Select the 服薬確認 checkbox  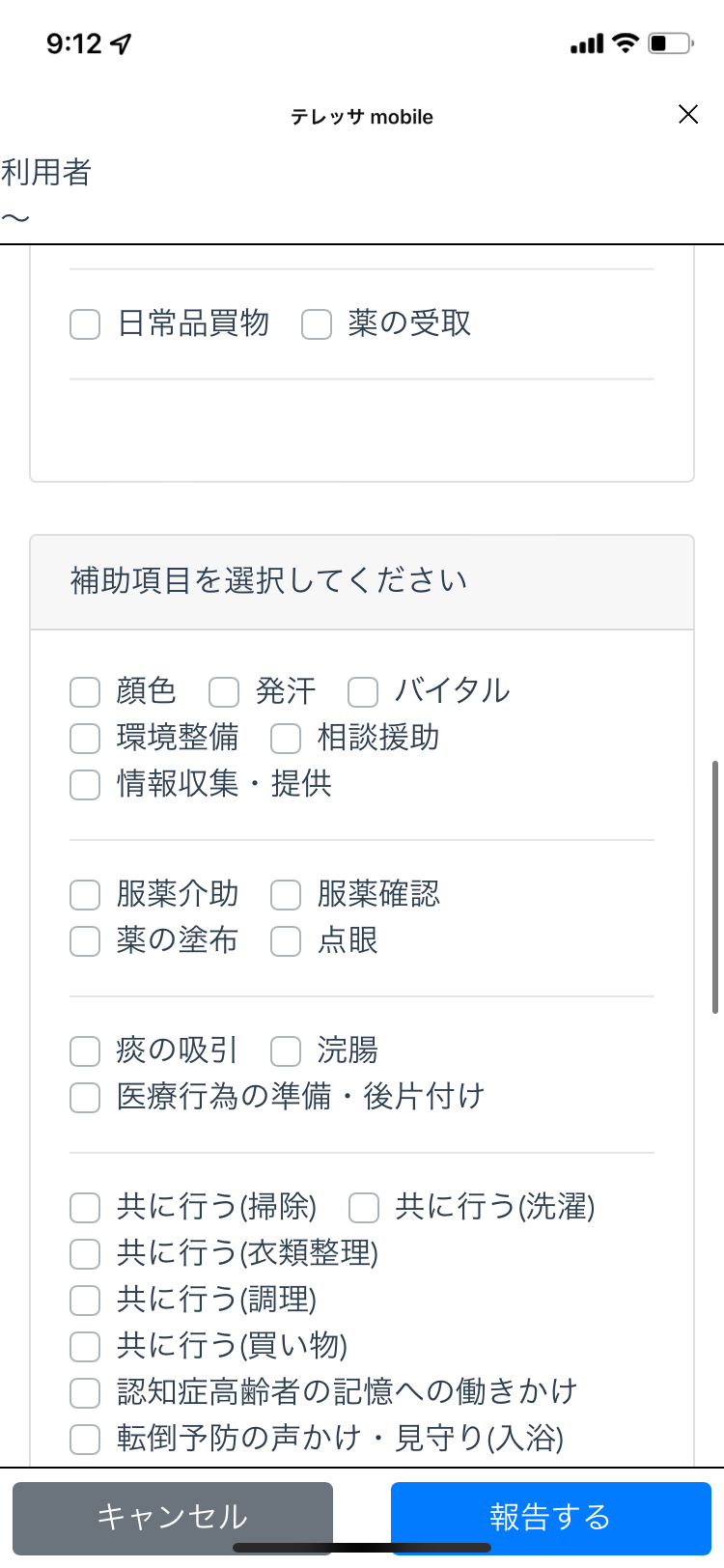click(x=286, y=895)
